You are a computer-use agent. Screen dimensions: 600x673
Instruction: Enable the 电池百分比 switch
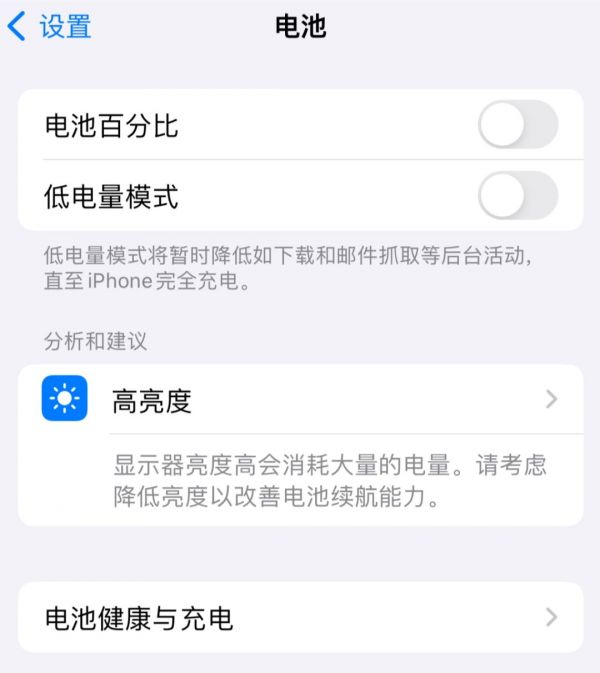[x=517, y=125]
